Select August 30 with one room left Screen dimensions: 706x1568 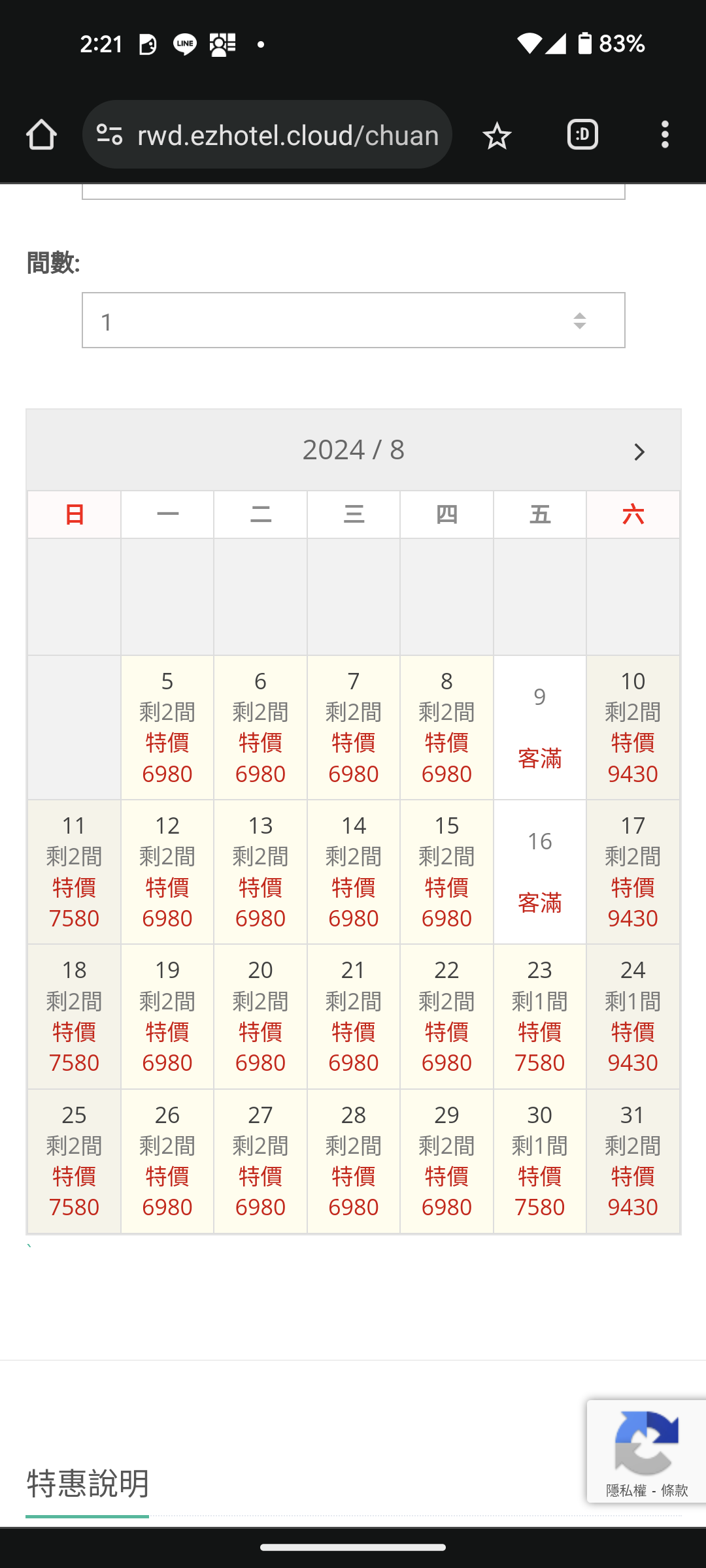point(540,1161)
